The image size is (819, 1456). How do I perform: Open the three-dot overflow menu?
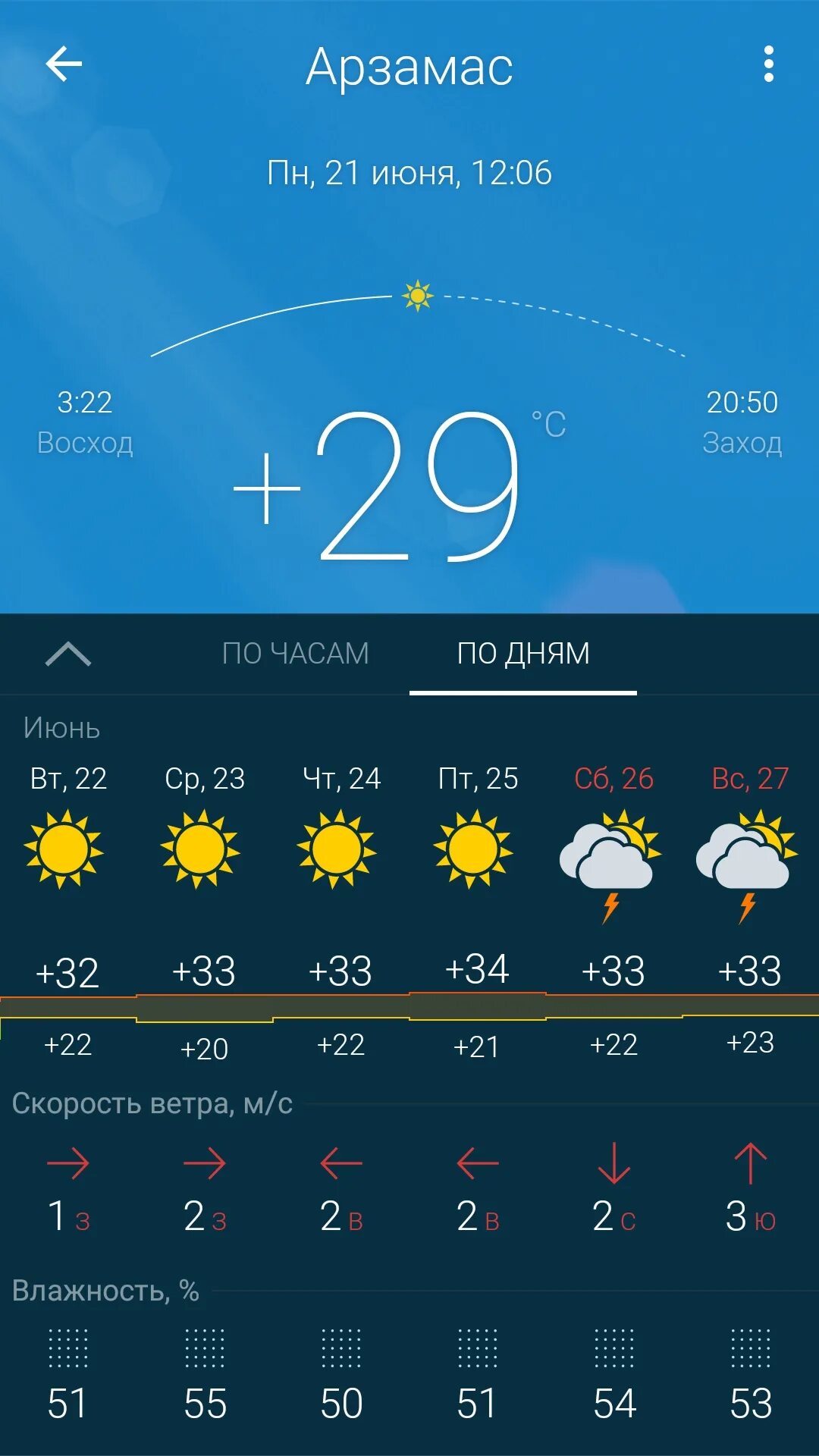click(x=769, y=64)
